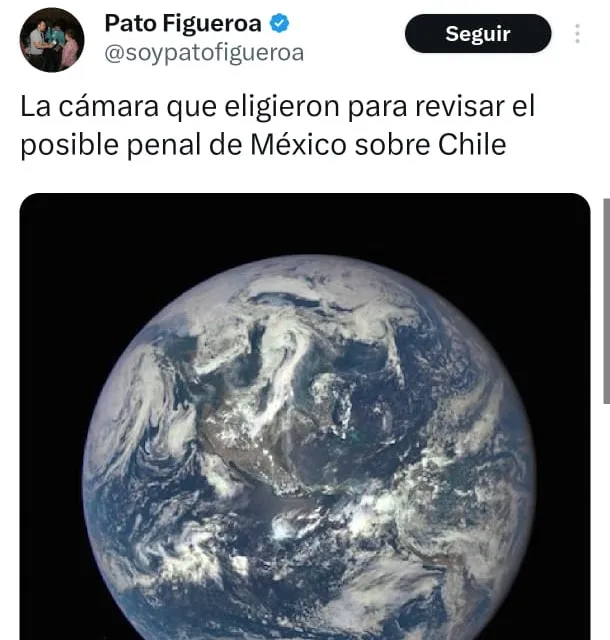The image size is (610, 640).
Task: Tap the Seguir button
Action: [477, 34]
